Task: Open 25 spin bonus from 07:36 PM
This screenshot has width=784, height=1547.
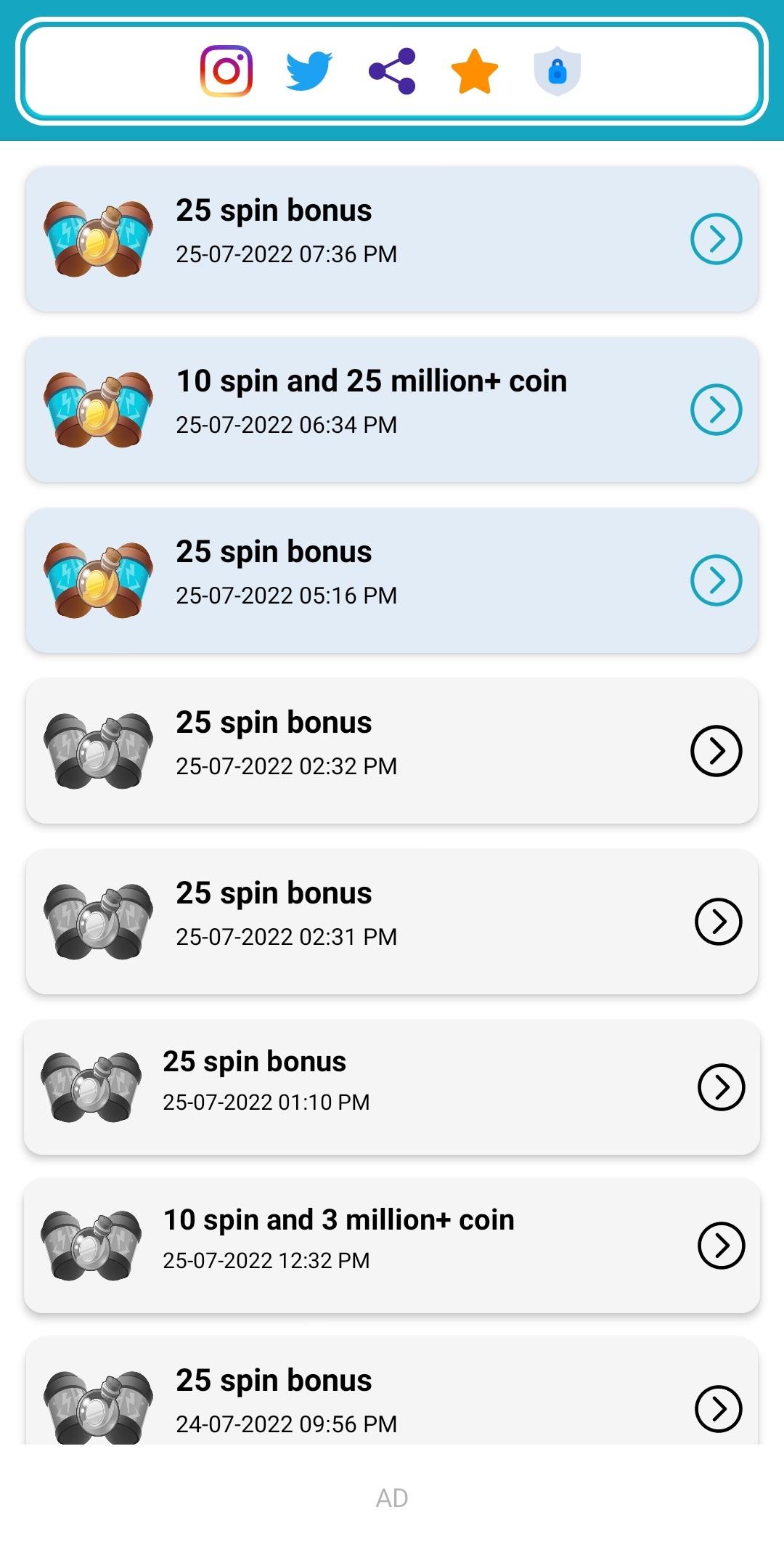Action: pyautogui.click(x=392, y=239)
